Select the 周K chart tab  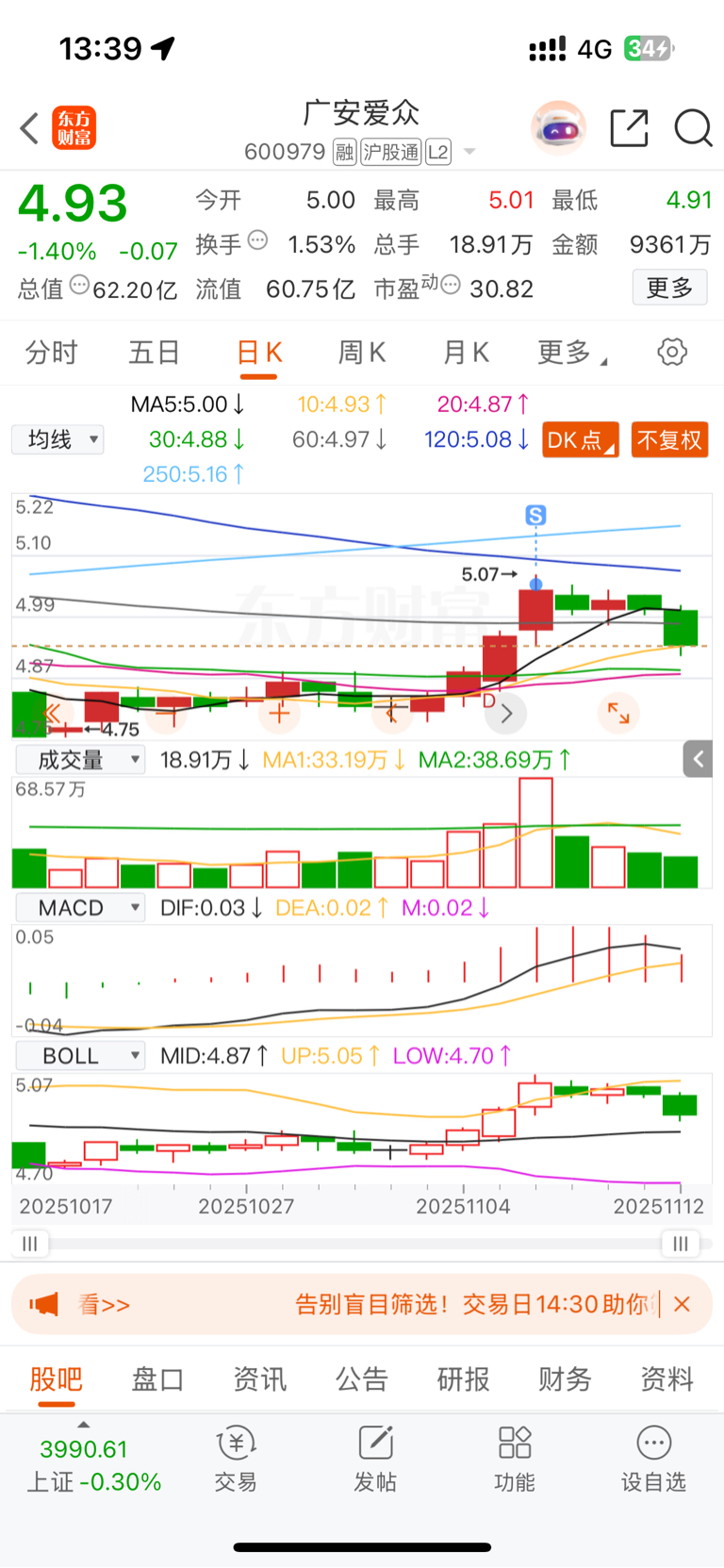(x=362, y=353)
